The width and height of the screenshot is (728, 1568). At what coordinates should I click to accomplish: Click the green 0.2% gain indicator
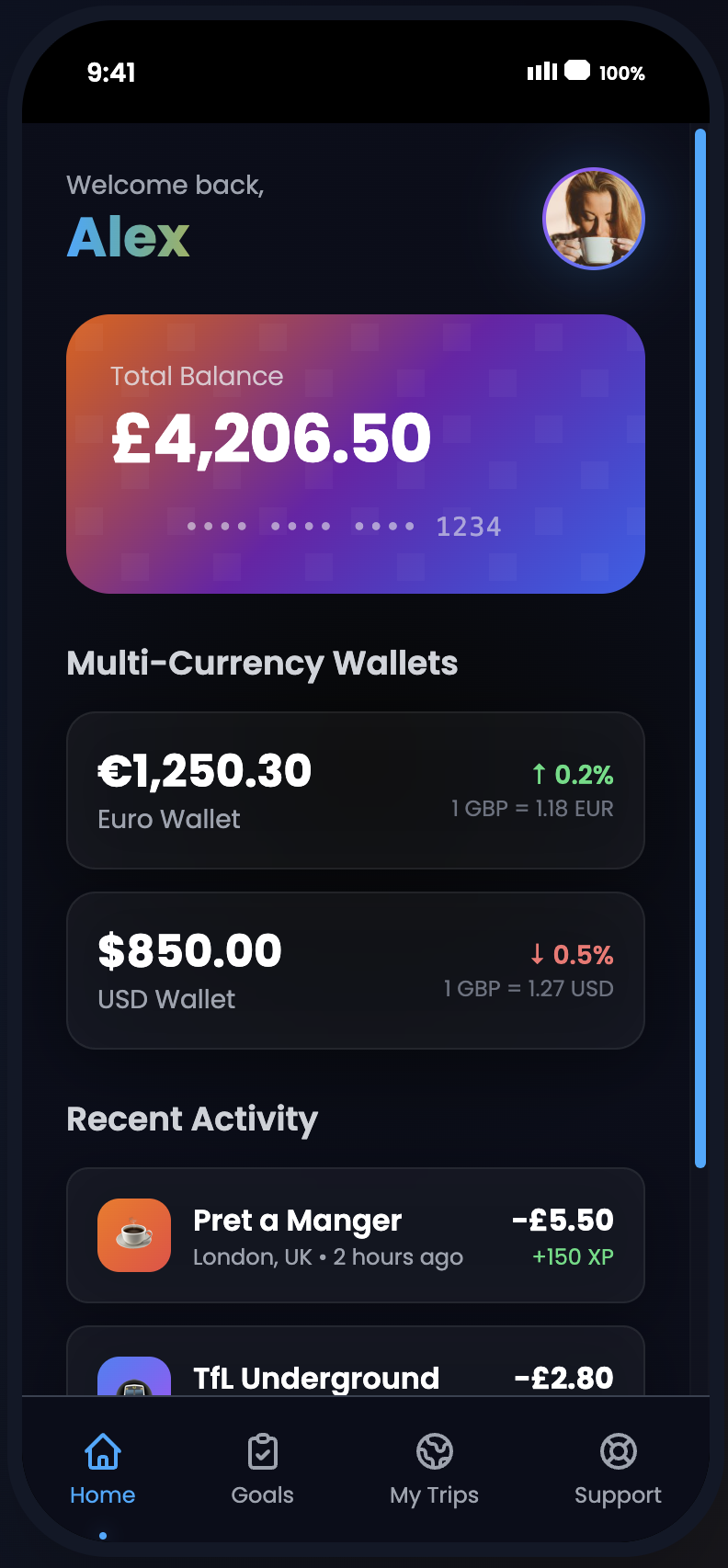(x=572, y=775)
